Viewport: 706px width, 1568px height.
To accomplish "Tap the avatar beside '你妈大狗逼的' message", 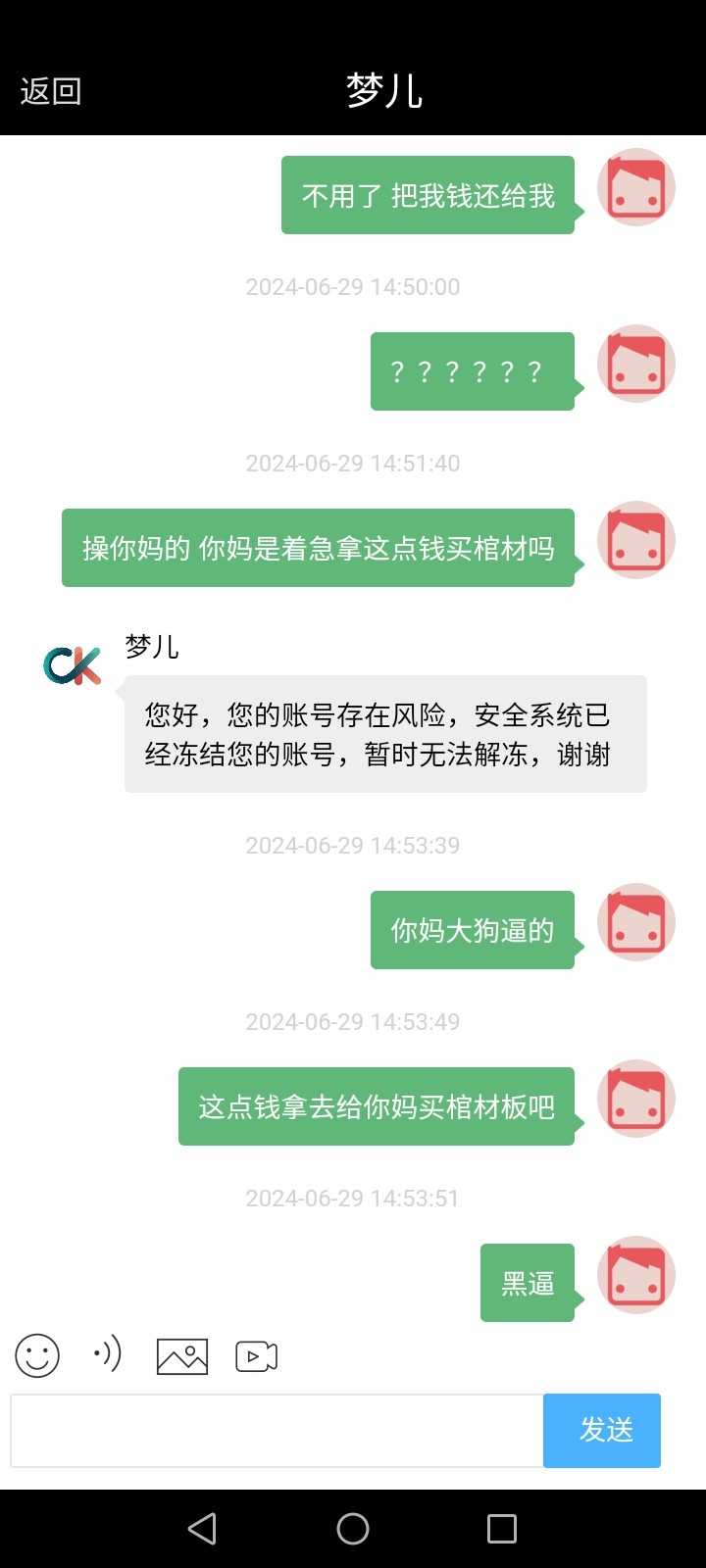I will pyautogui.click(x=635, y=921).
